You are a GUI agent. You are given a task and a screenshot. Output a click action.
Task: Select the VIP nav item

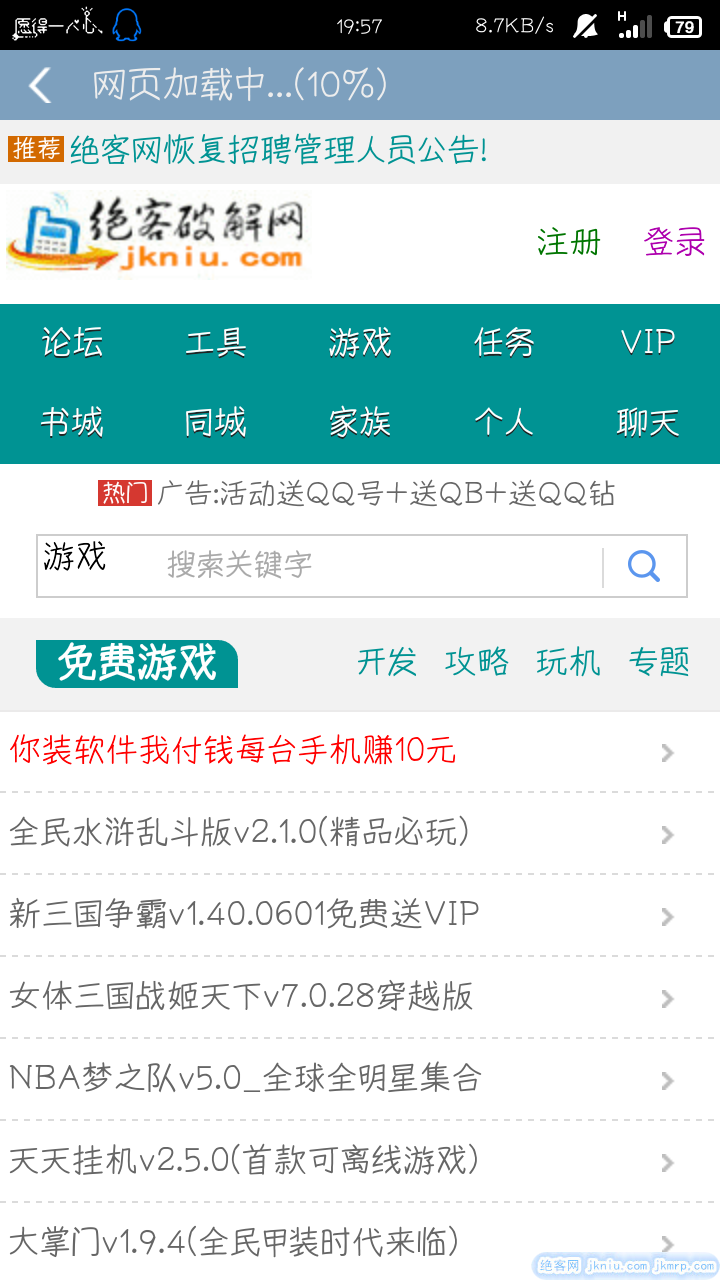[647, 343]
